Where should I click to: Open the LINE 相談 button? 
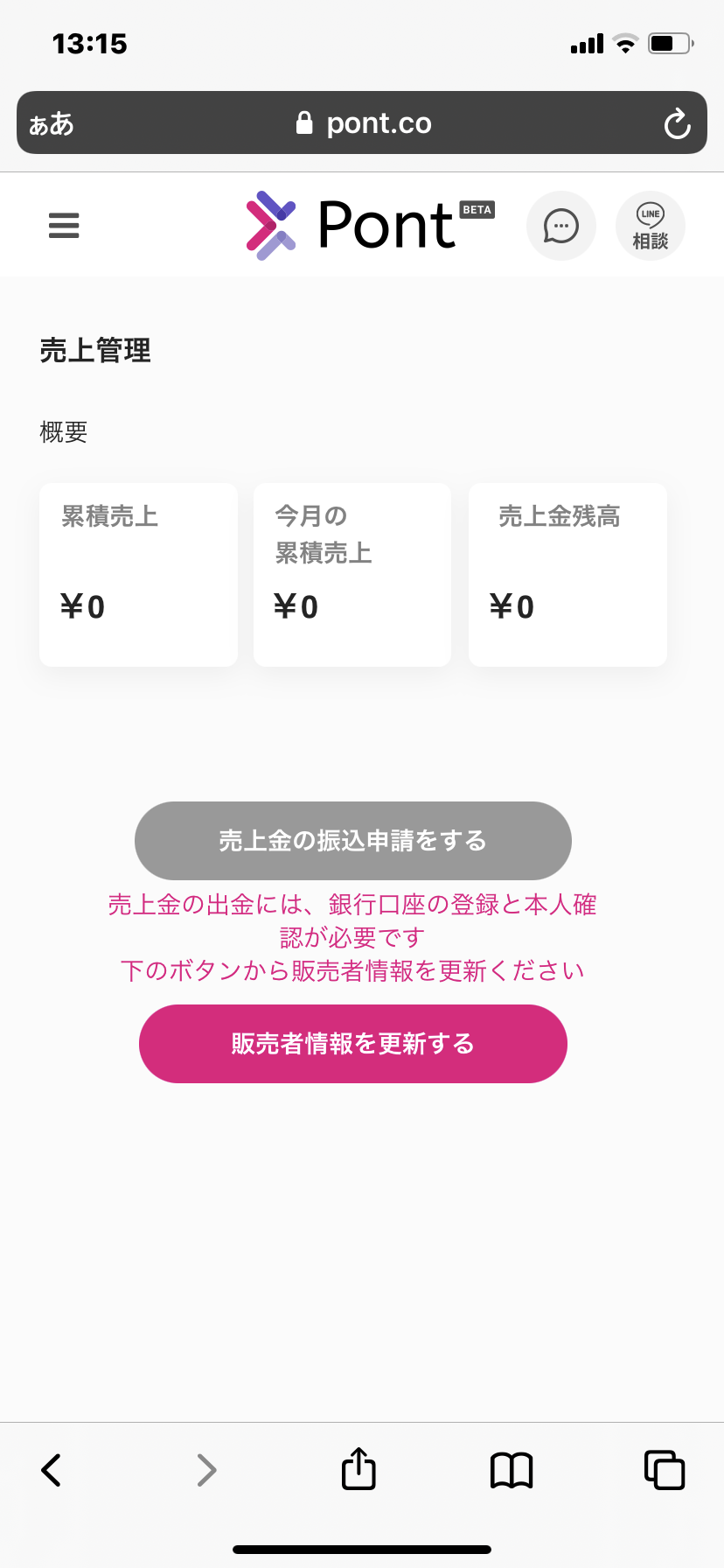pyautogui.click(x=651, y=226)
